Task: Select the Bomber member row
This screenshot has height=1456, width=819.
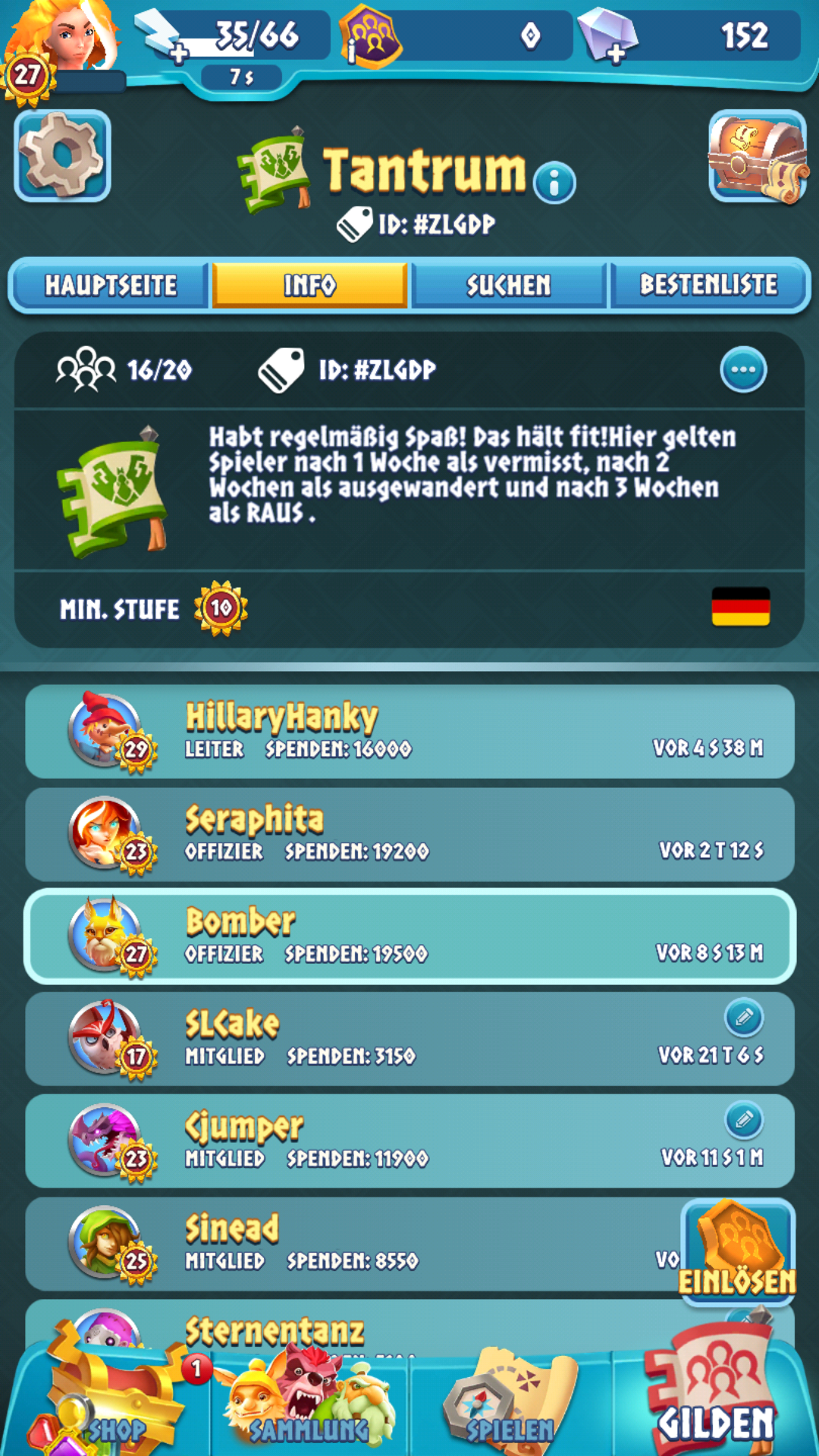Action: 409,937
